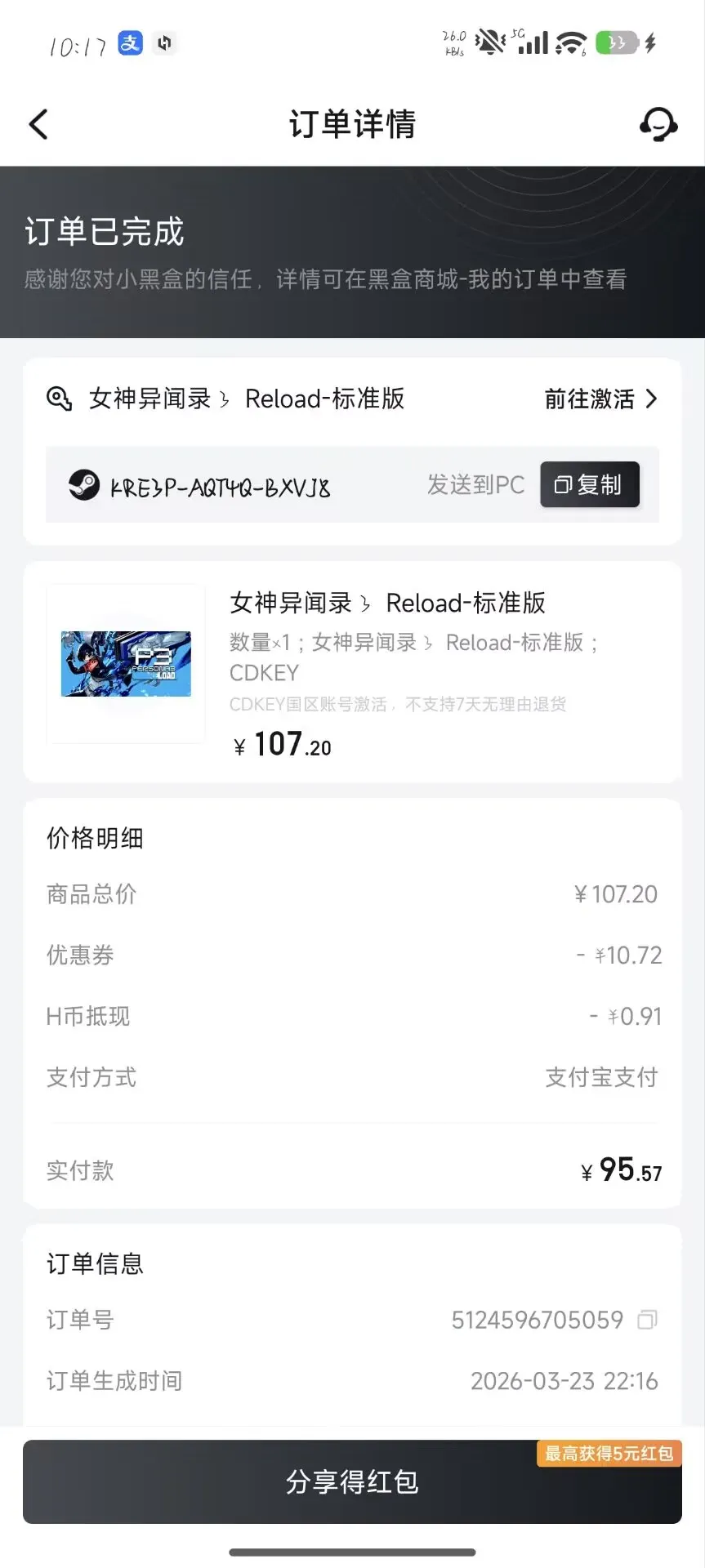Go back from order details
This screenshot has height=1568, width=705.
[x=38, y=124]
